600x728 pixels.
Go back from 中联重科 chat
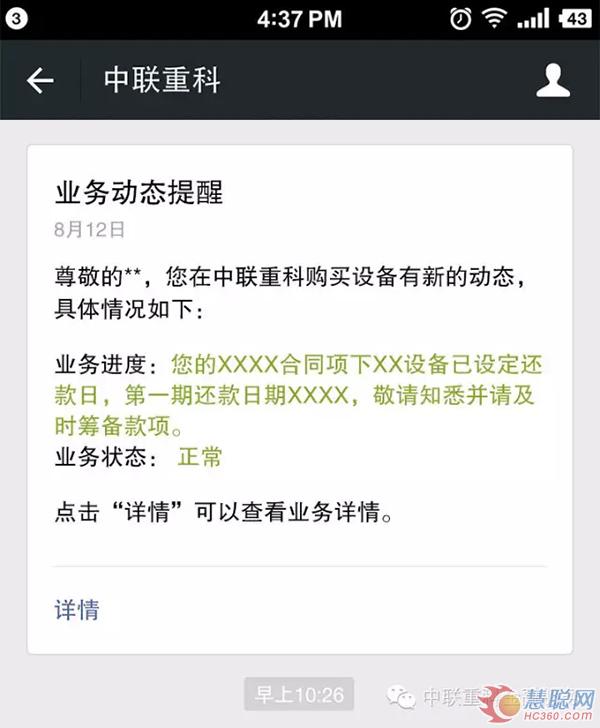pos(40,81)
